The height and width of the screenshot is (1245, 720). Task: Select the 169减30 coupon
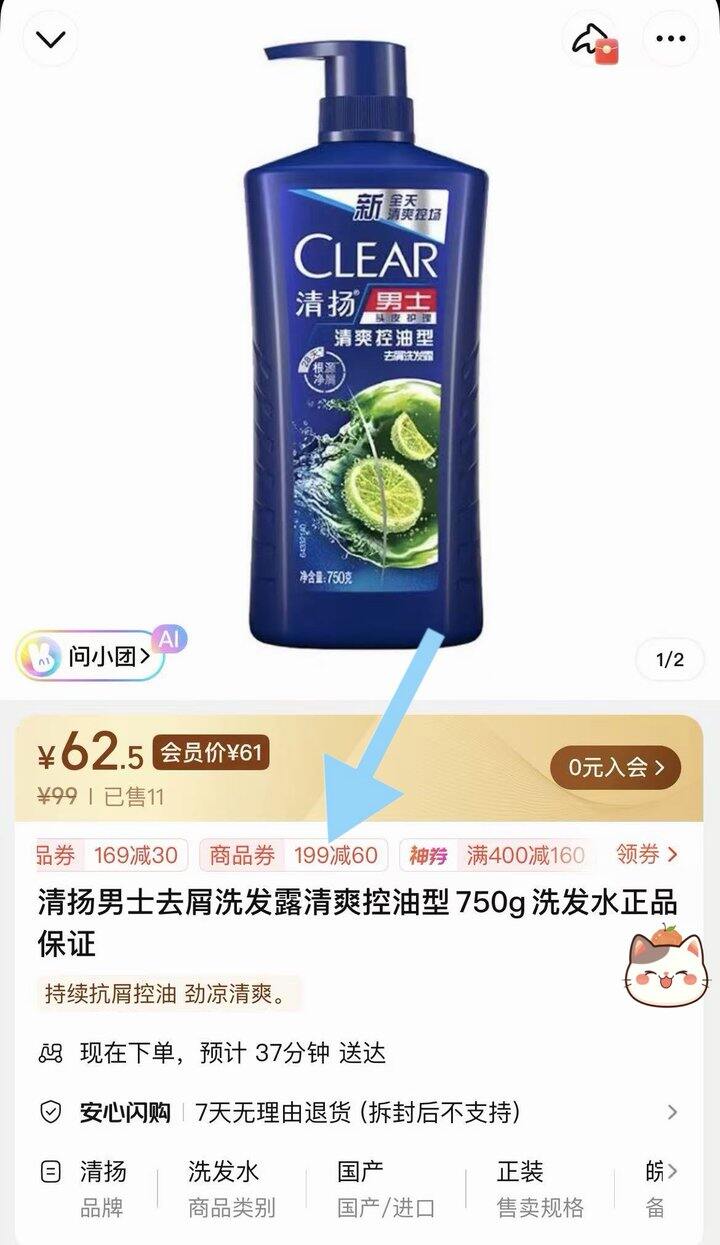pyautogui.click(x=112, y=855)
